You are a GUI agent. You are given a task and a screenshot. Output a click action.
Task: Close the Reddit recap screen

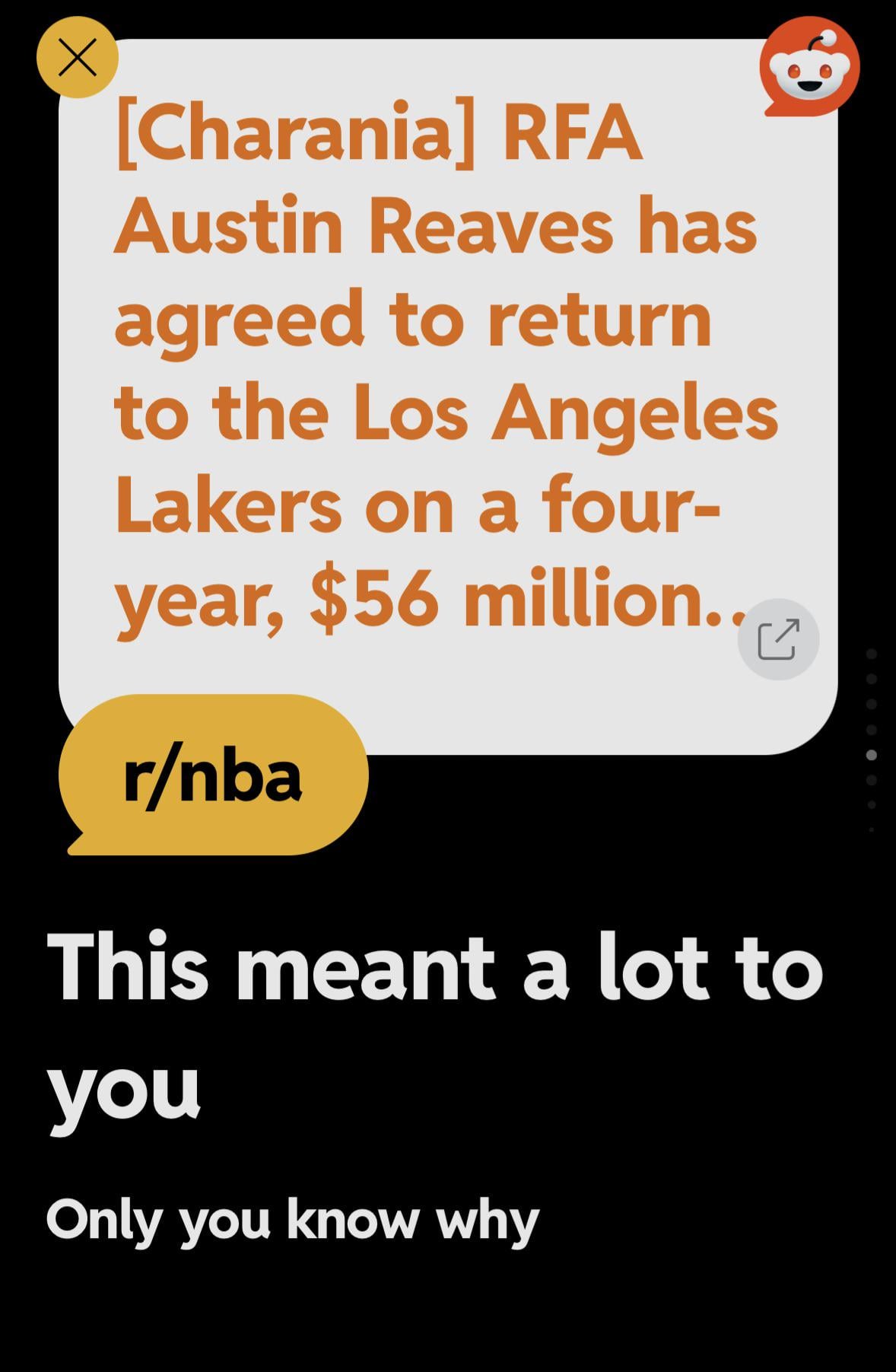77,58
